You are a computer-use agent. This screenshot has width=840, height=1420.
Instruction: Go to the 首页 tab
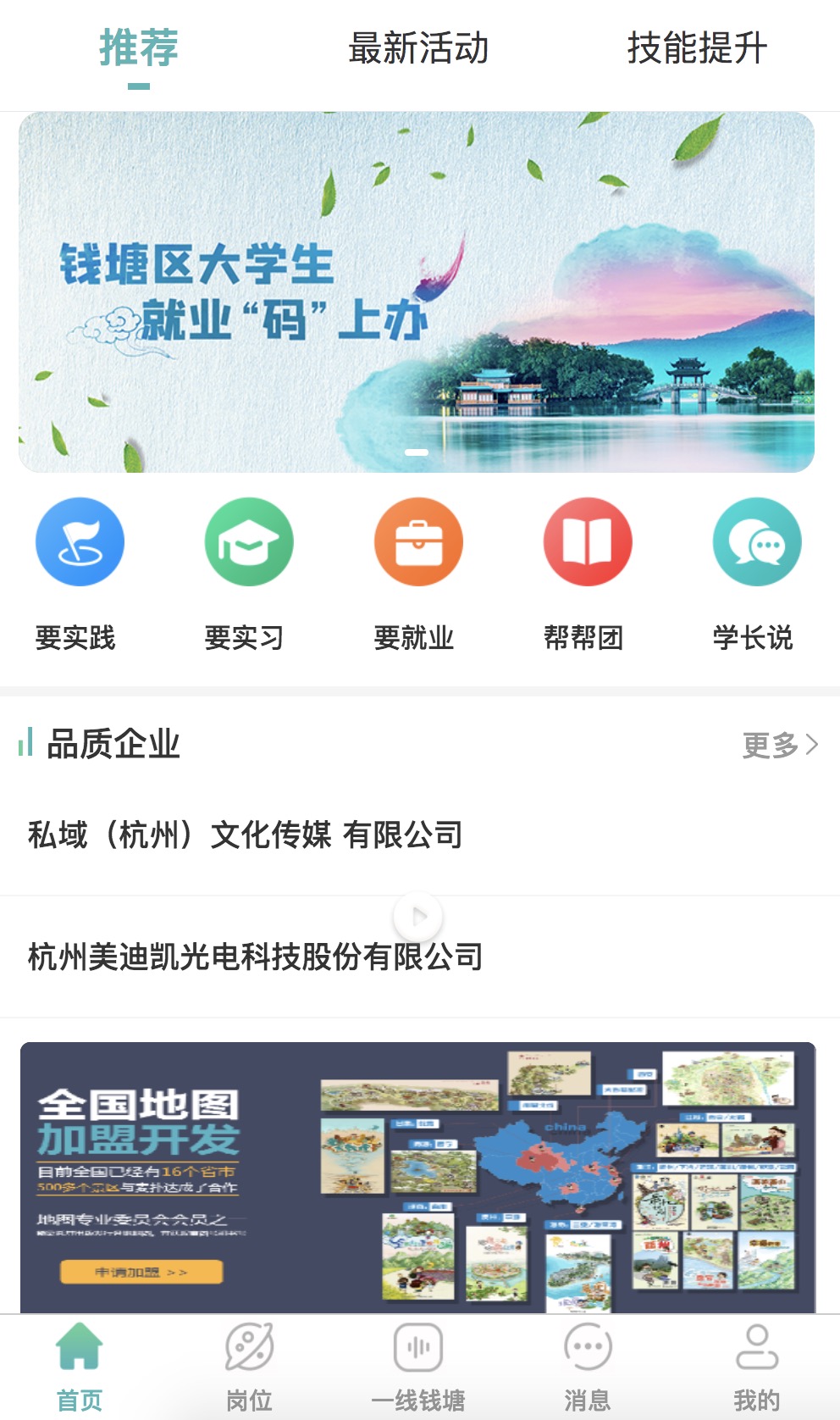[80, 1367]
